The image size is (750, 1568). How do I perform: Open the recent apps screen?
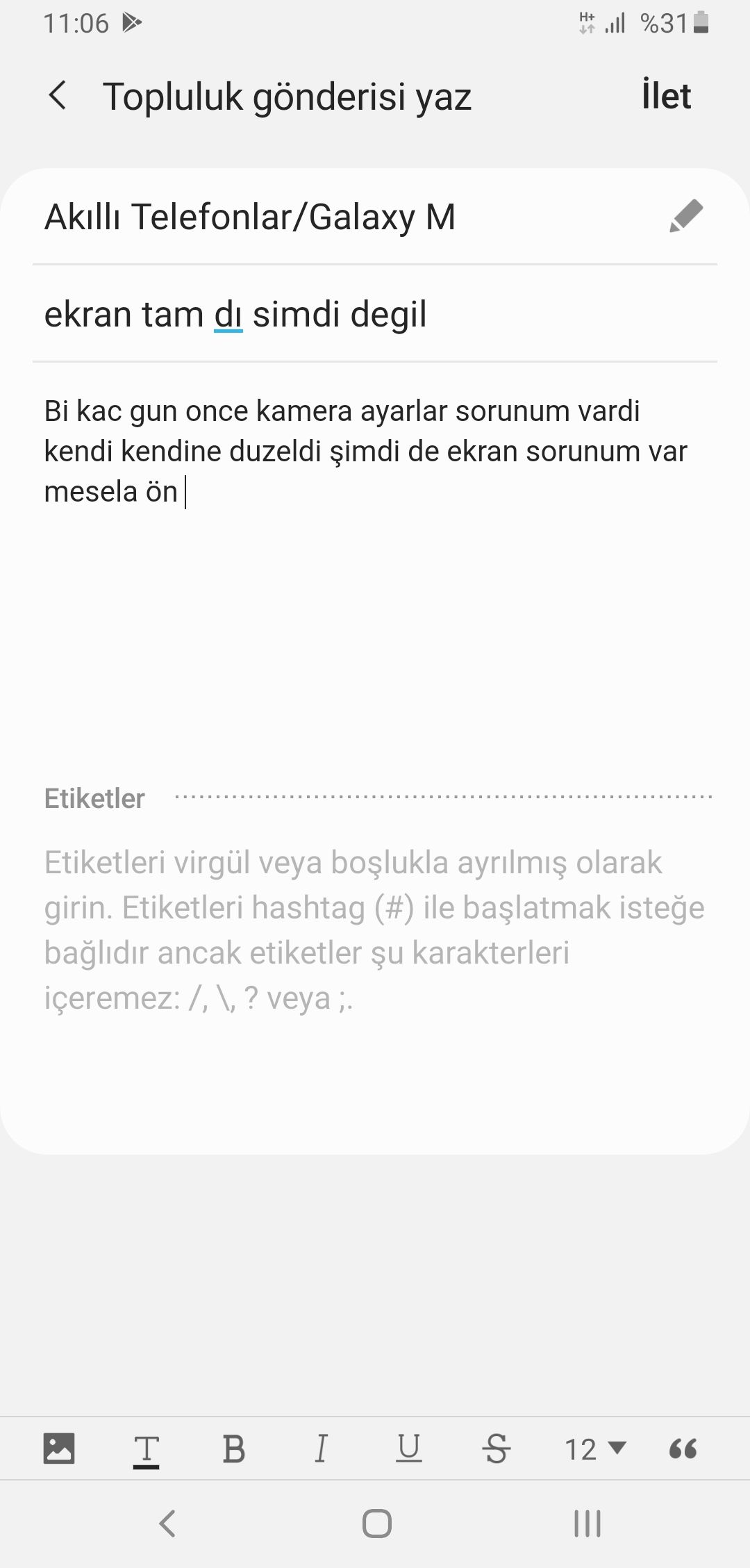pyautogui.click(x=587, y=1524)
